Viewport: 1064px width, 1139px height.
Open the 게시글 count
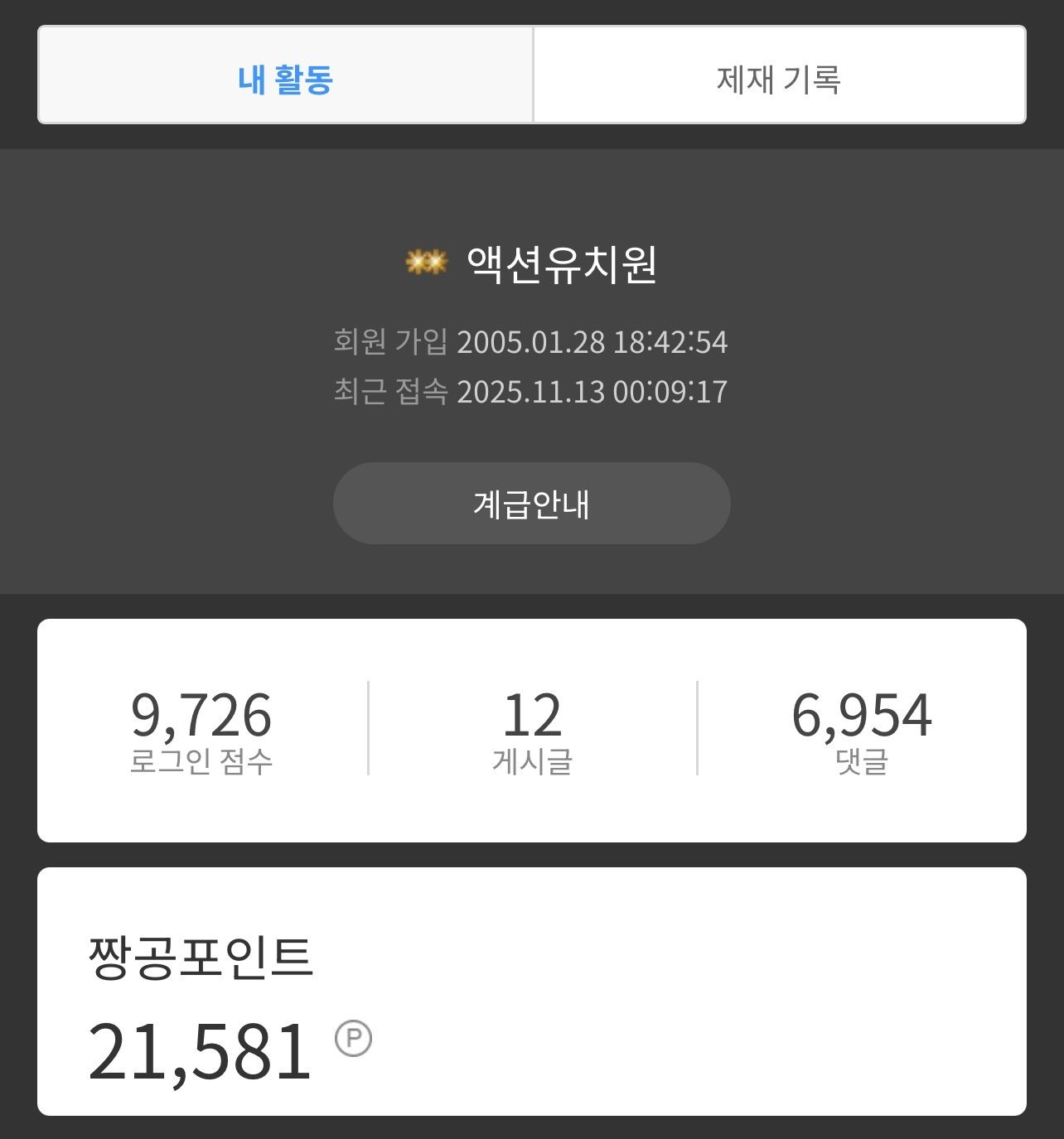coord(532,729)
